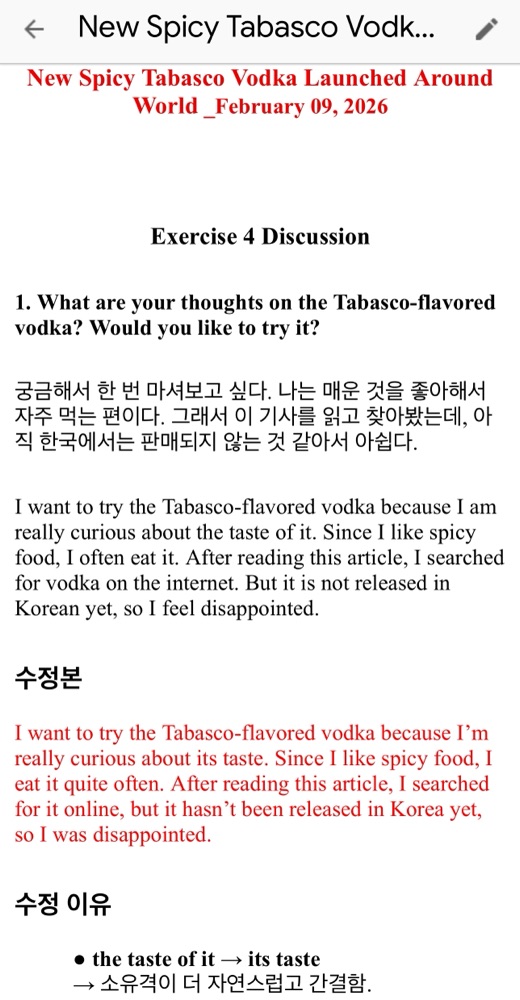Go back using the arrow icon
This screenshot has height=1000, width=520.
pyautogui.click(x=33, y=29)
